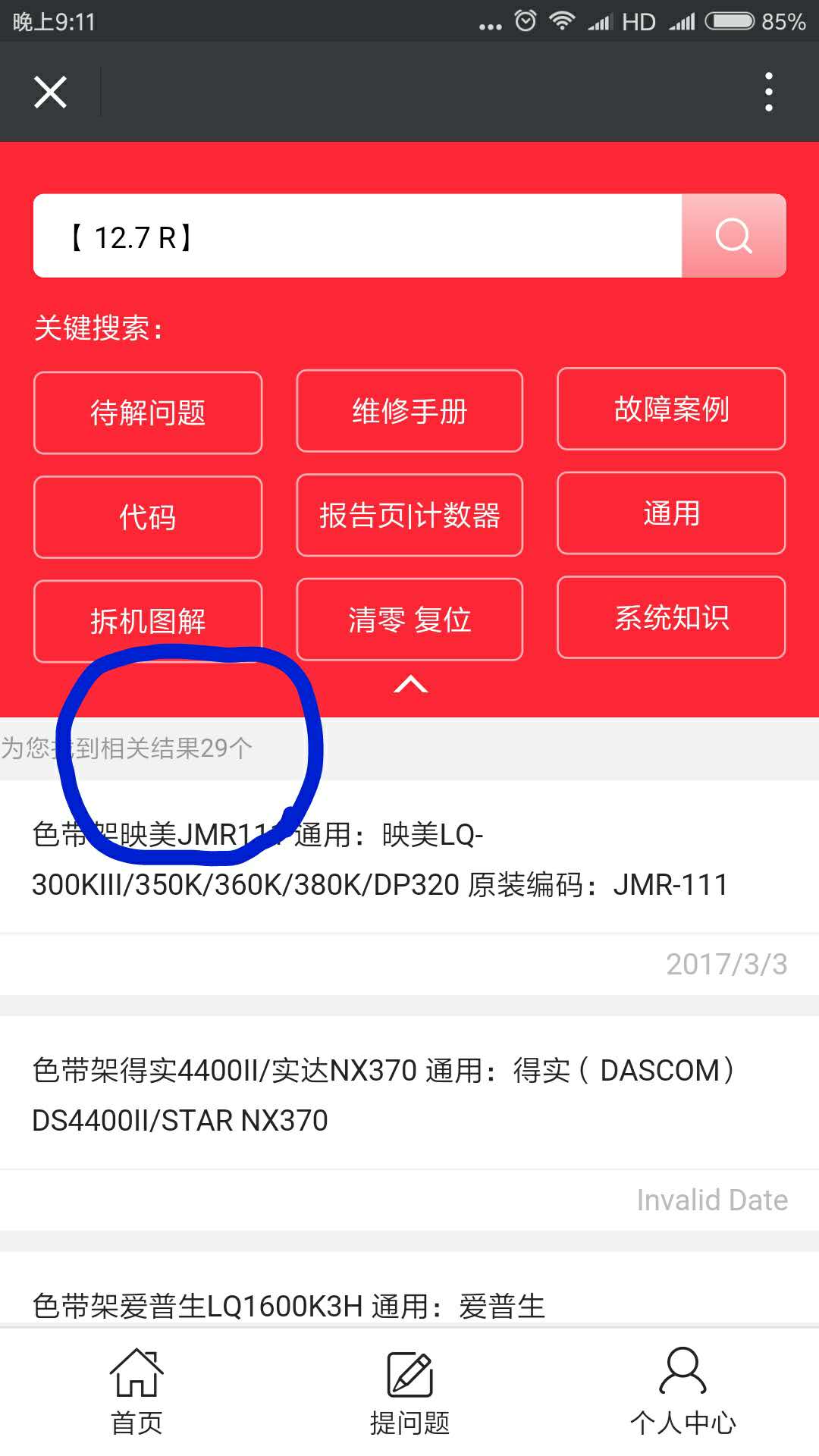The width and height of the screenshot is (819, 1456).
Task: Tap the 报告页|计数器 keyword button
Action: (409, 515)
